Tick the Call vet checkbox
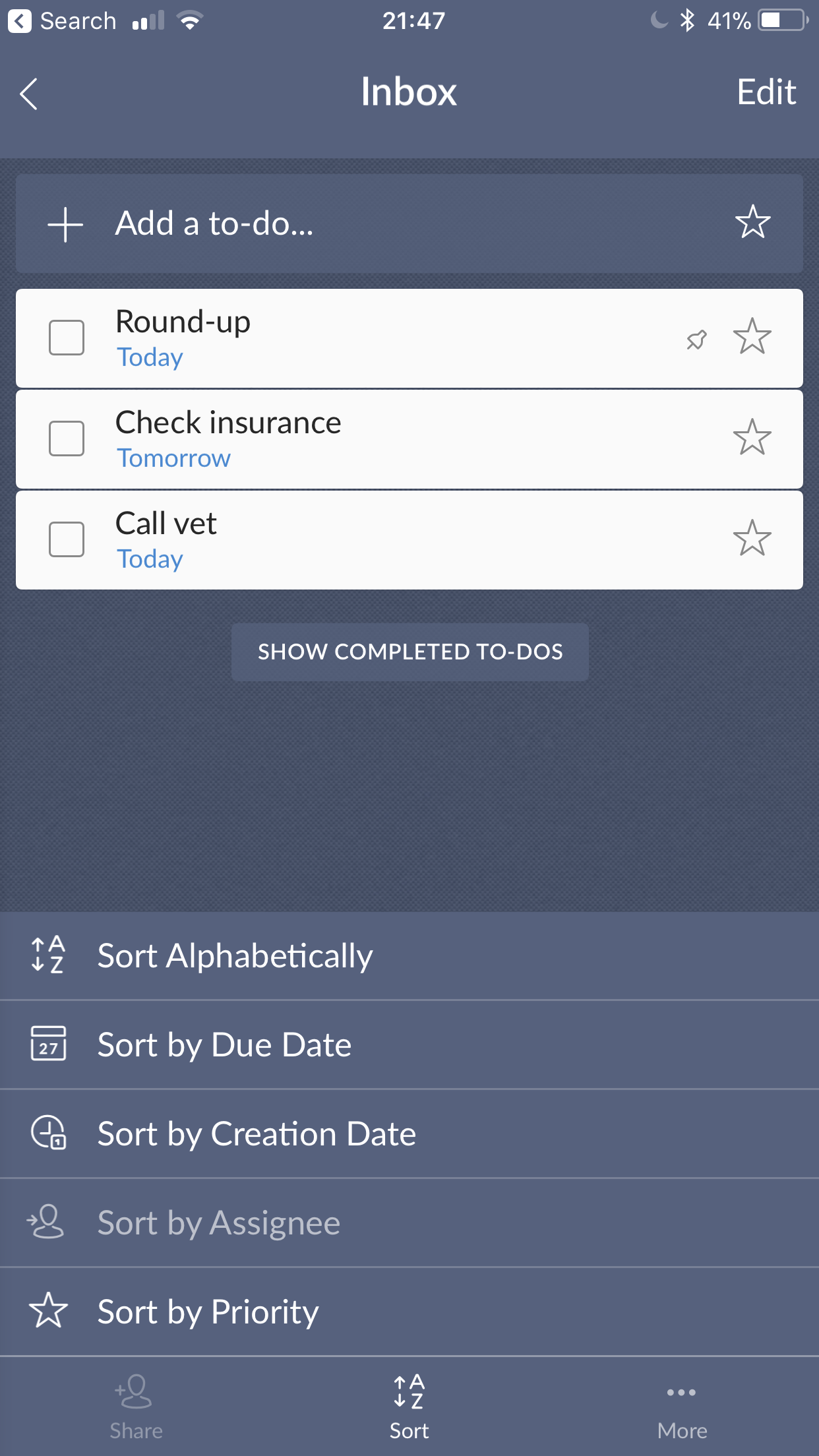 click(67, 539)
